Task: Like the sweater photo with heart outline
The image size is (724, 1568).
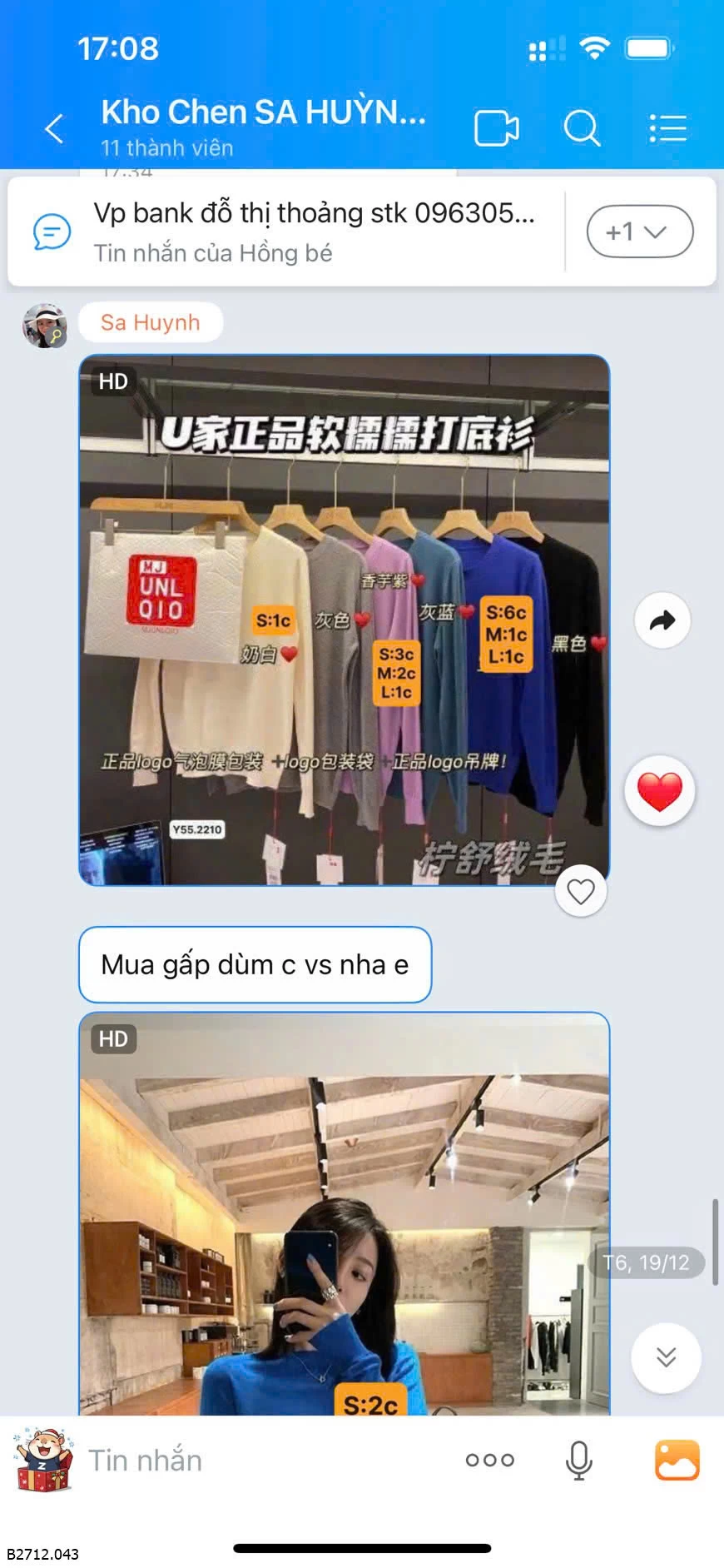Action: tap(580, 892)
